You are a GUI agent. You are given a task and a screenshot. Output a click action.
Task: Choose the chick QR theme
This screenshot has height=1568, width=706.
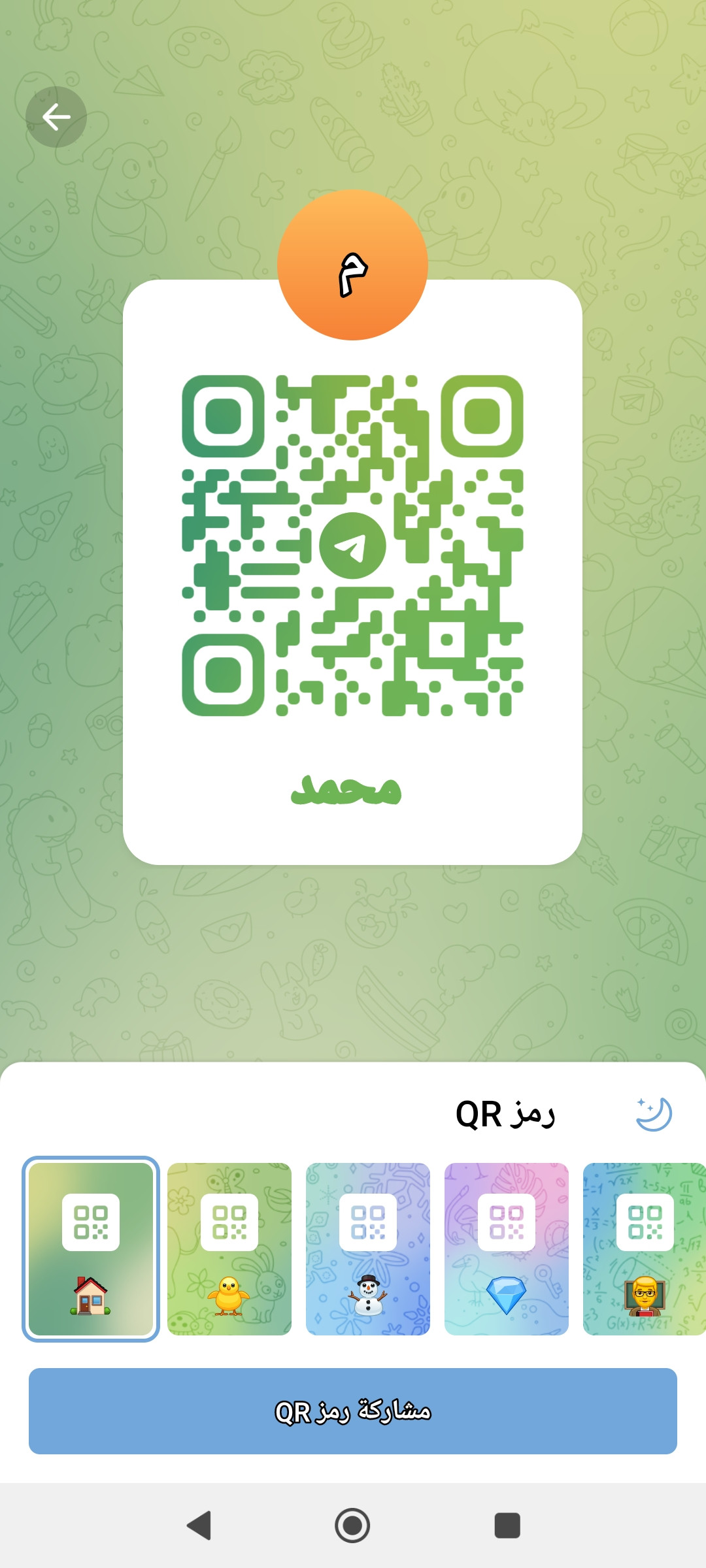[x=229, y=1249]
